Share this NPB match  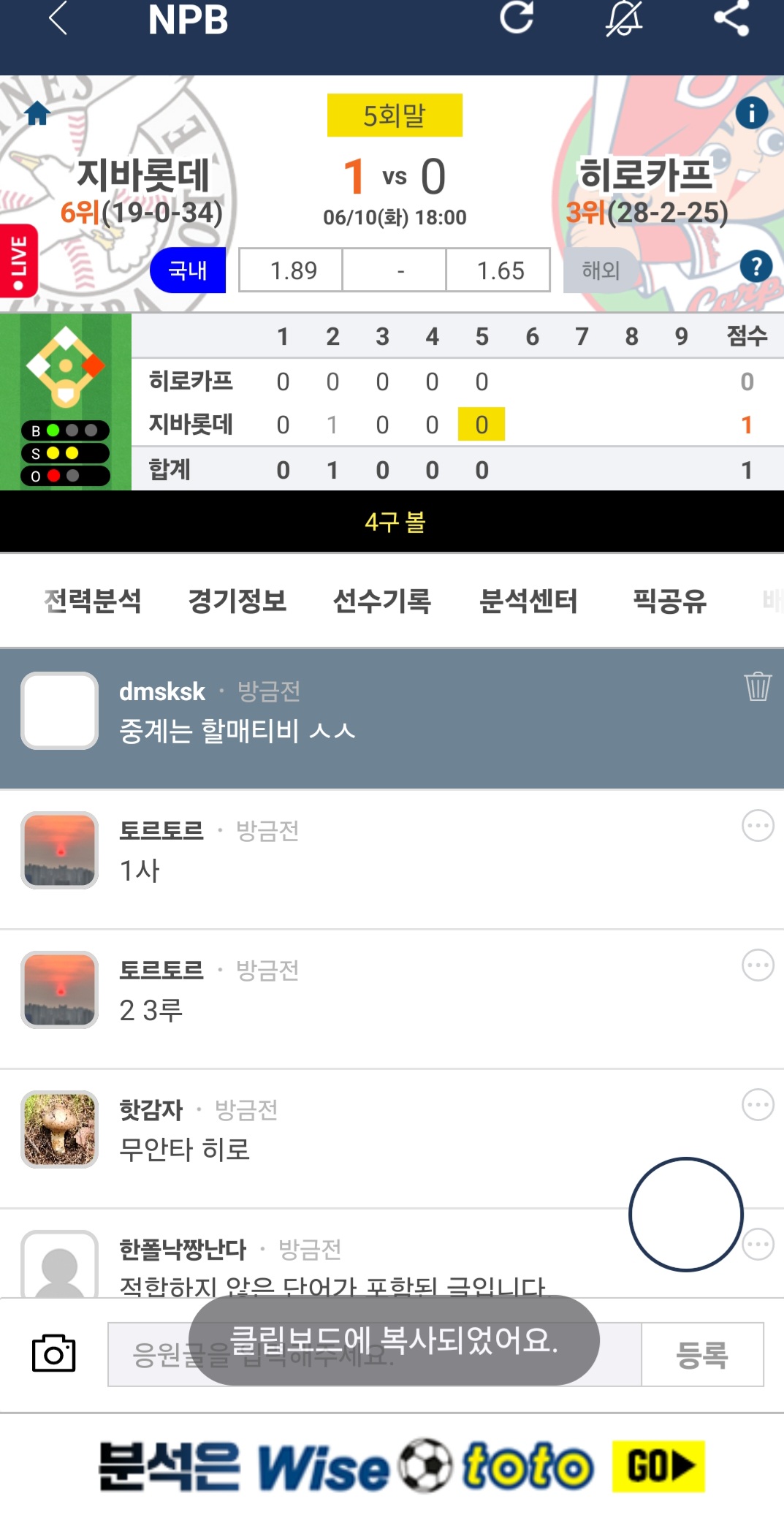point(731,18)
